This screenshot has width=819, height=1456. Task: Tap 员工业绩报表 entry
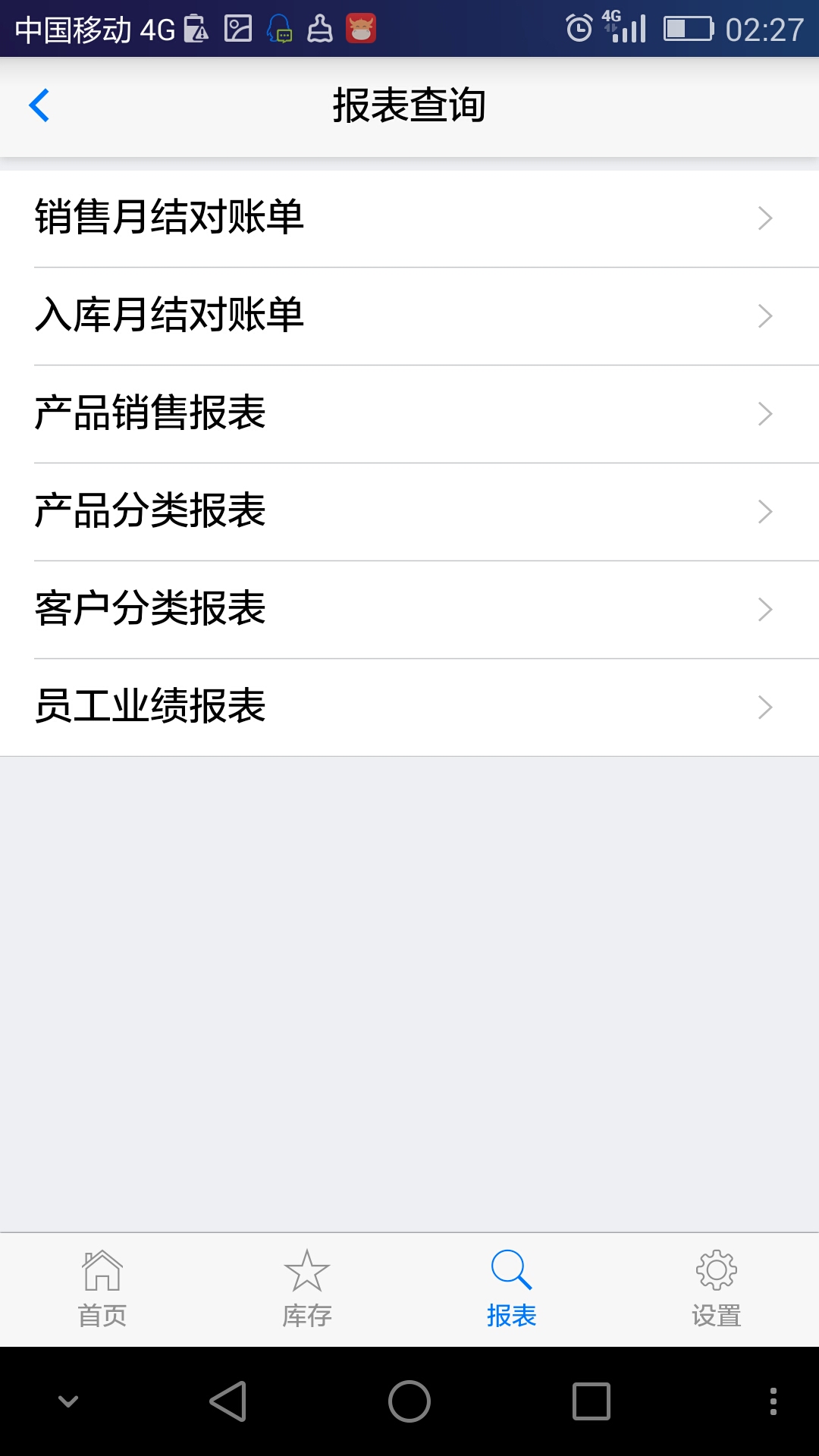(x=409, y=707)
